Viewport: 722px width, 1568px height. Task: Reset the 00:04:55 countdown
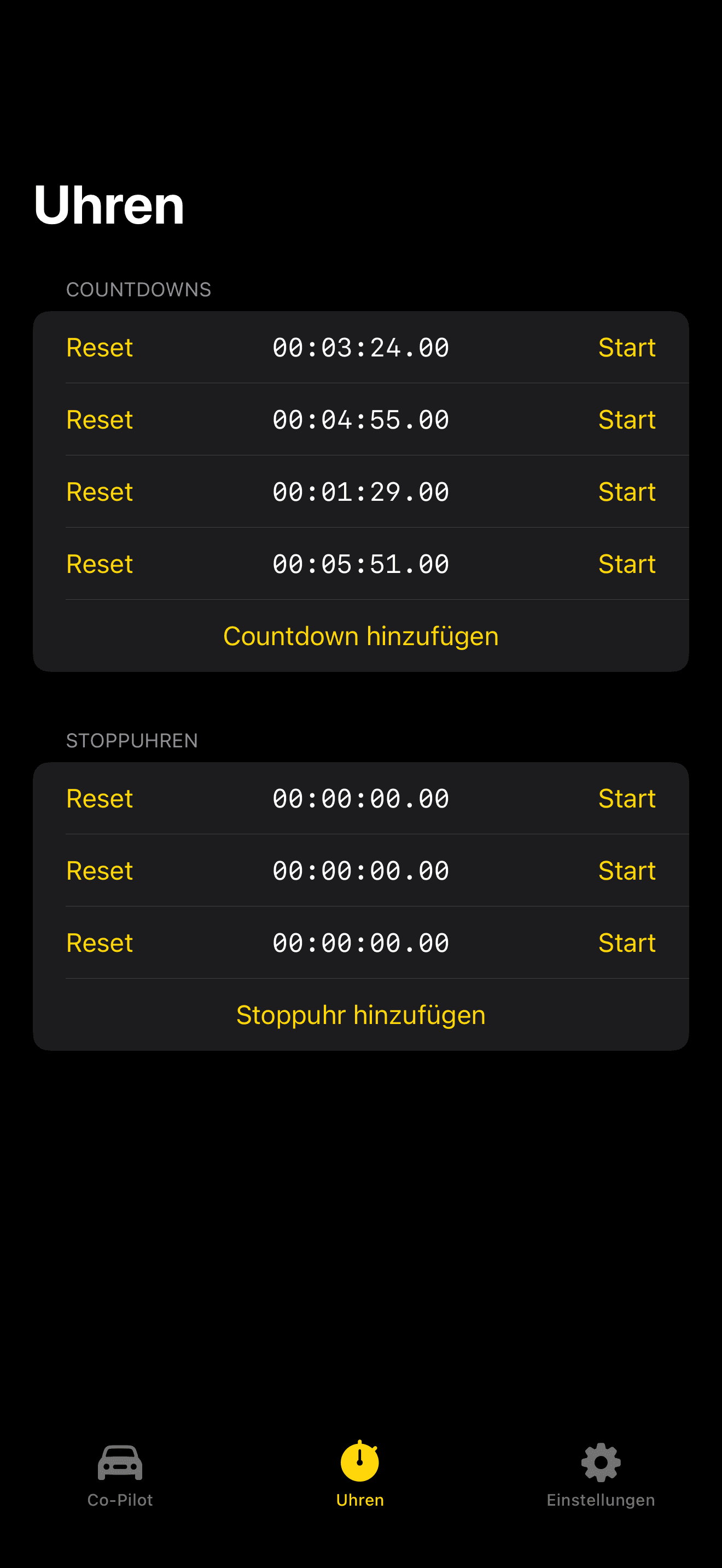[x=99, y=419]
